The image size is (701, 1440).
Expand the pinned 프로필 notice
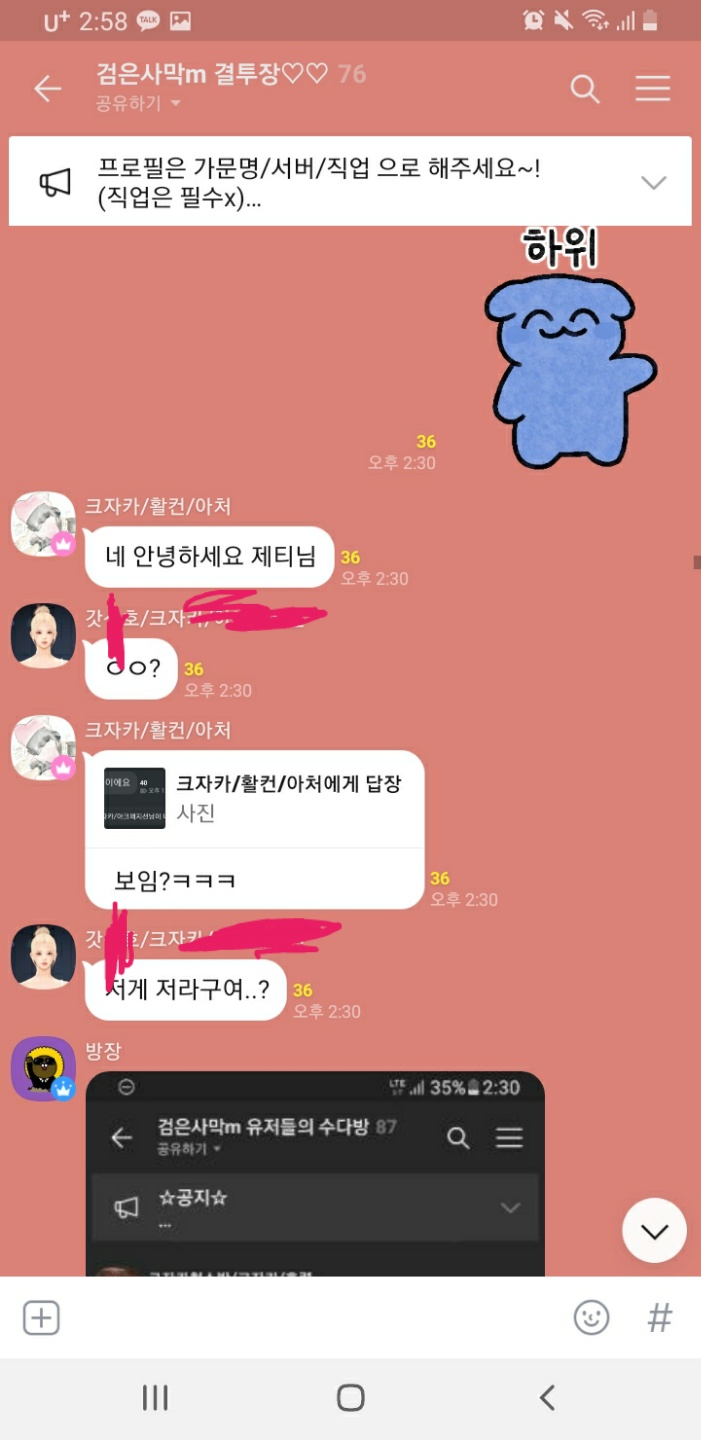tap(653, 182)
